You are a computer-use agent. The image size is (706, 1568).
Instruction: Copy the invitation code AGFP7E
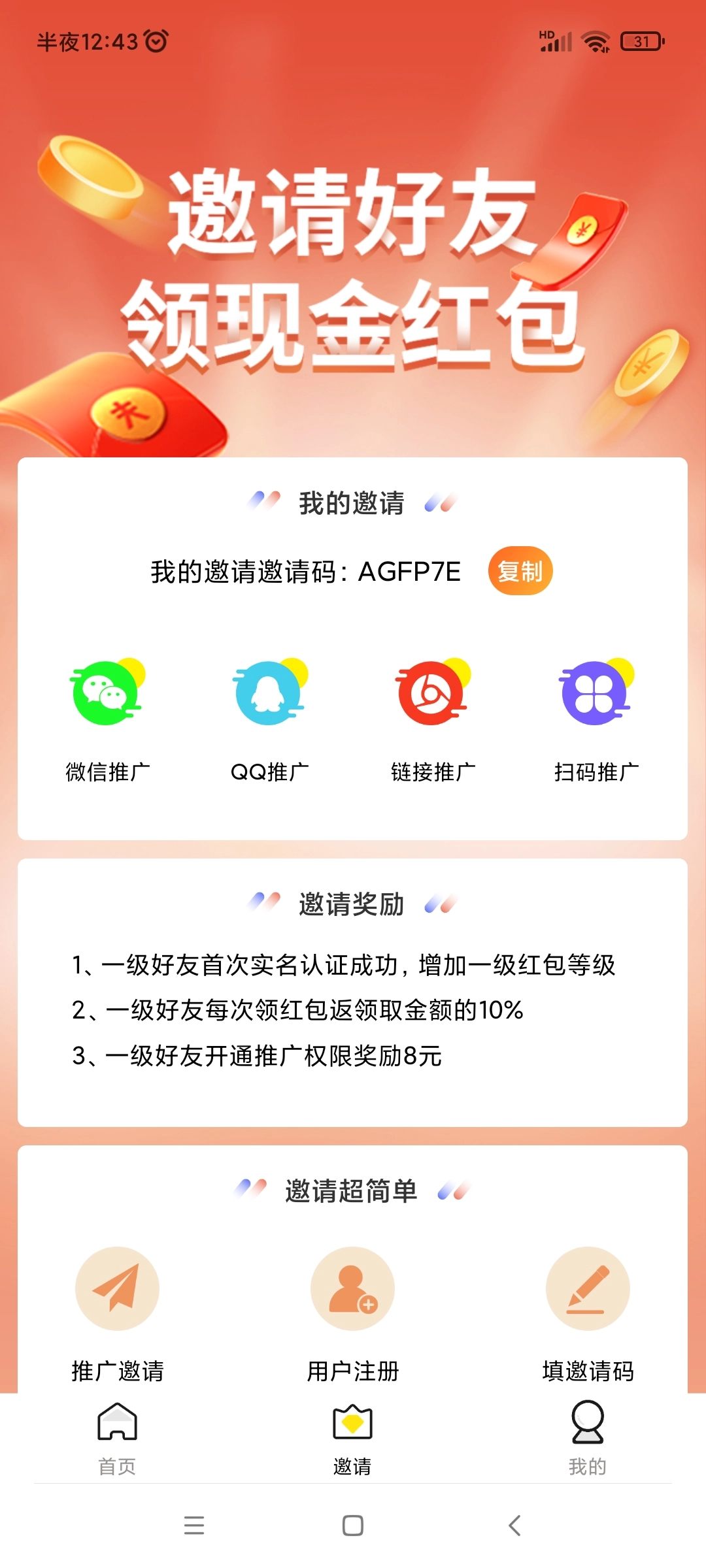(x=520, y=571)
